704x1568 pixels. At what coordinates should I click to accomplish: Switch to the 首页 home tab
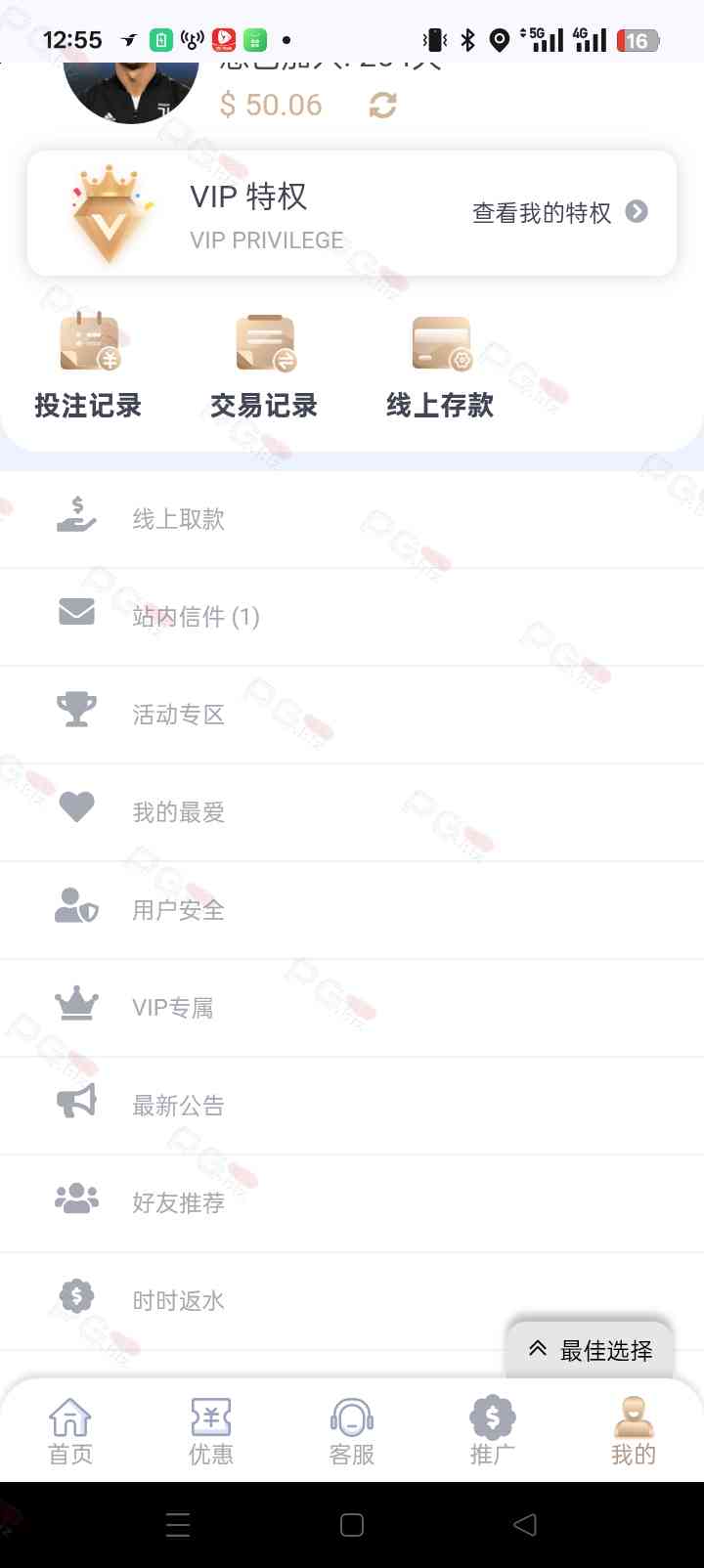pyautogui.click(x=70, y=1431)
